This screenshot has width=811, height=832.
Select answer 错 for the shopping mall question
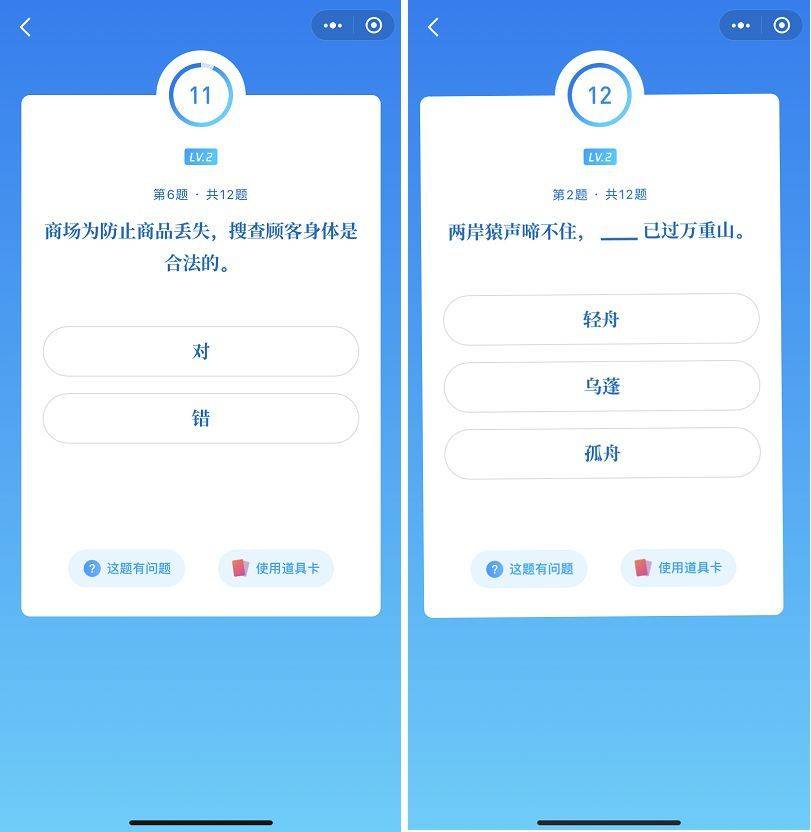[x=200, y=418]
